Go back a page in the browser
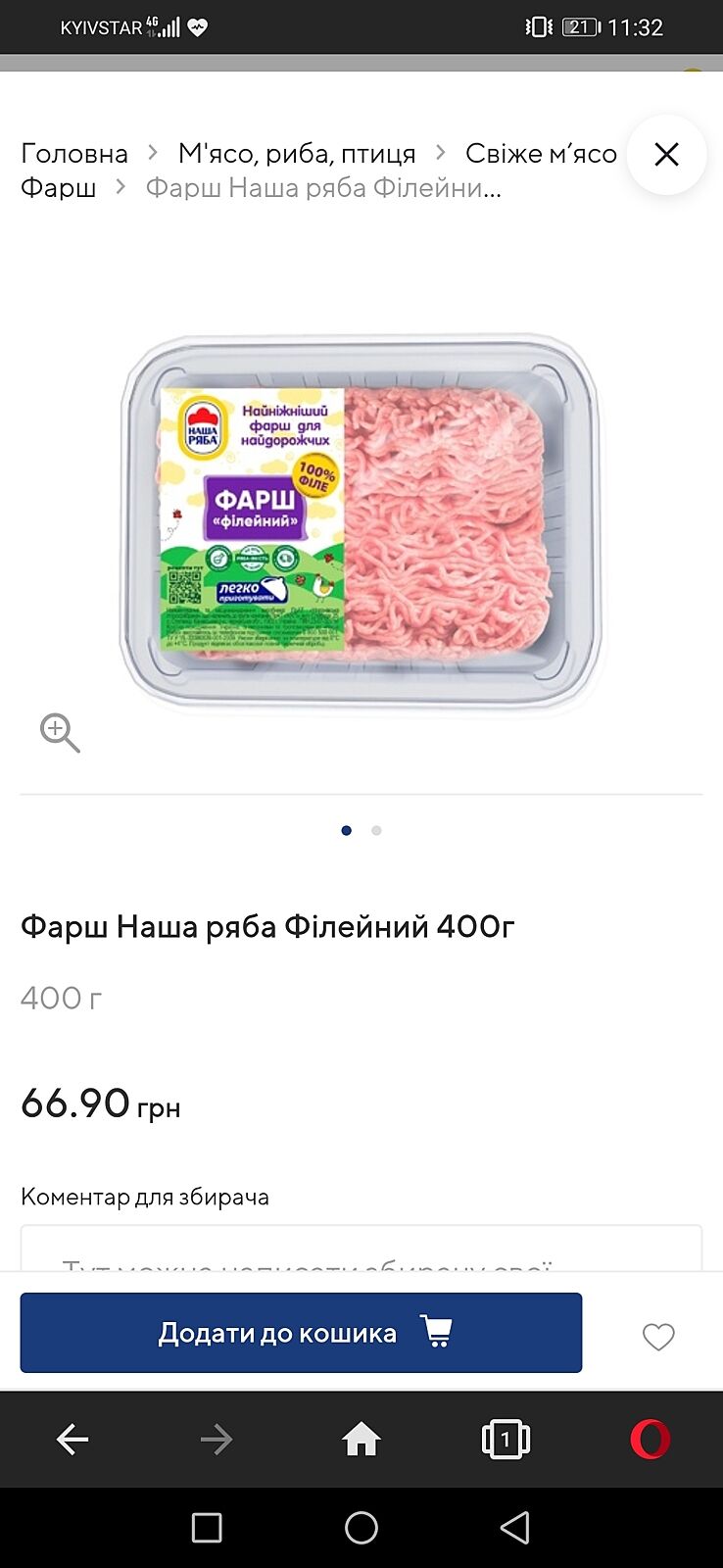The height and width of the screenshot is (1568, 723). pyautogui.click(x=72, y=1440)
